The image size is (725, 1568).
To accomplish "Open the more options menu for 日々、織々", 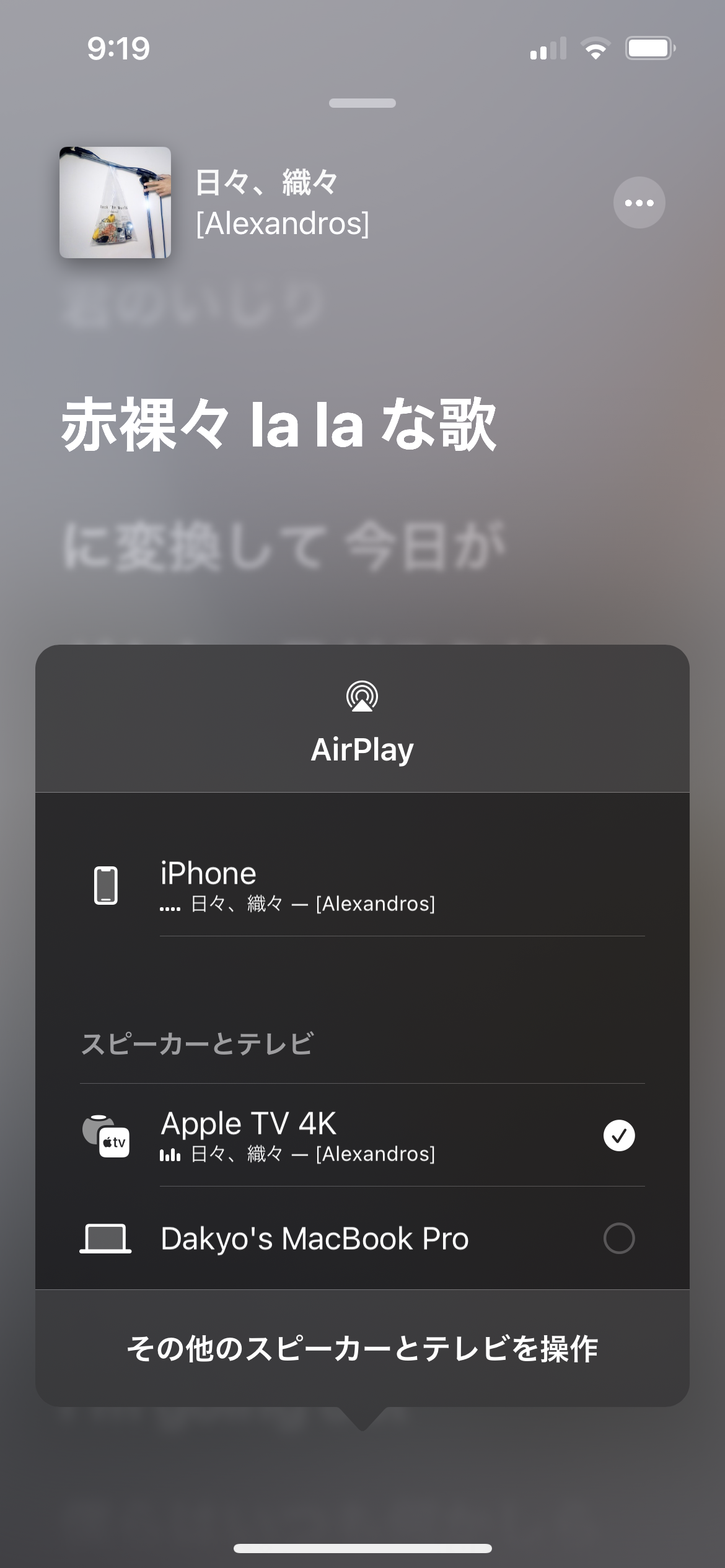I will click(639, 203).
